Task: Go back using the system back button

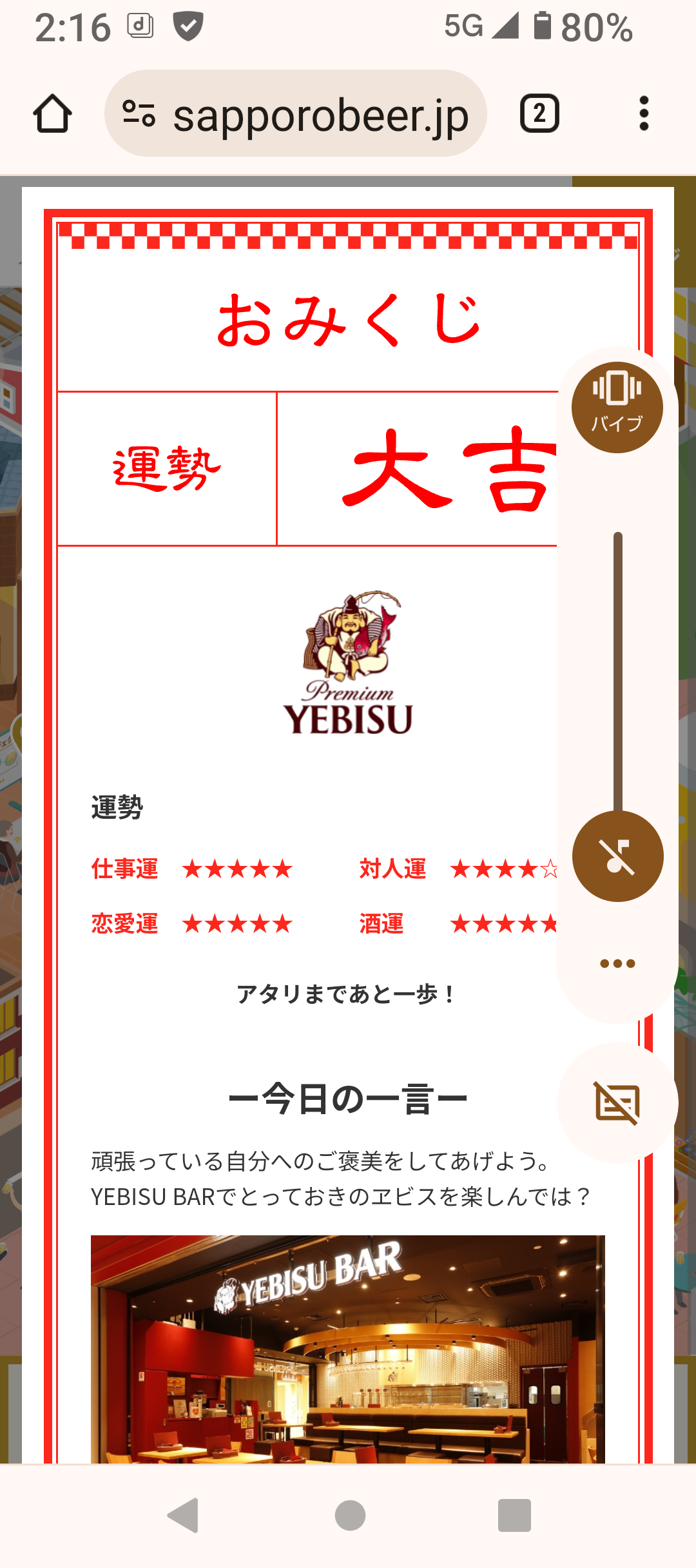Action: [x=183, y=1515]
